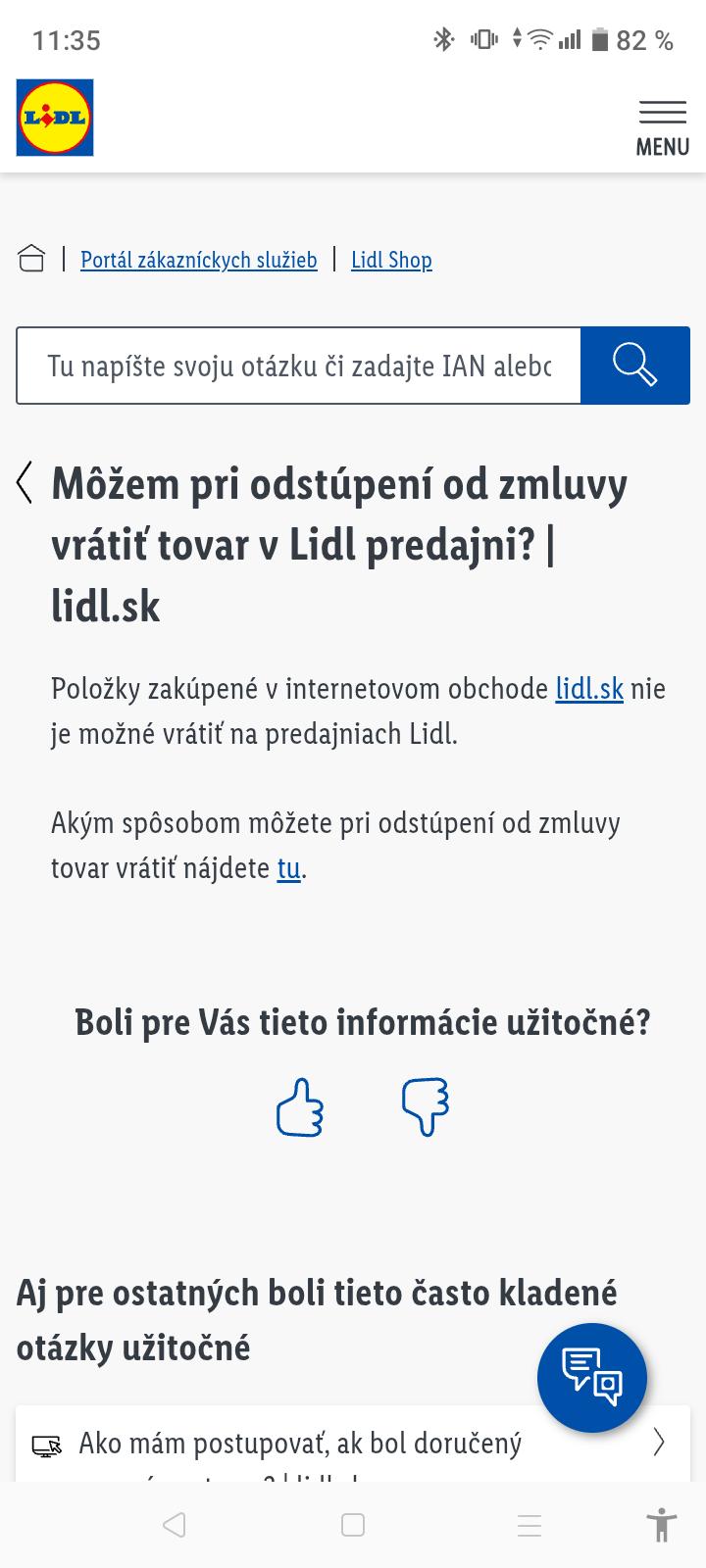The height and width of the screenshot is (1568, 706).
Task: Submit search with the magnifier button
Action: click(x=634, y=366)
